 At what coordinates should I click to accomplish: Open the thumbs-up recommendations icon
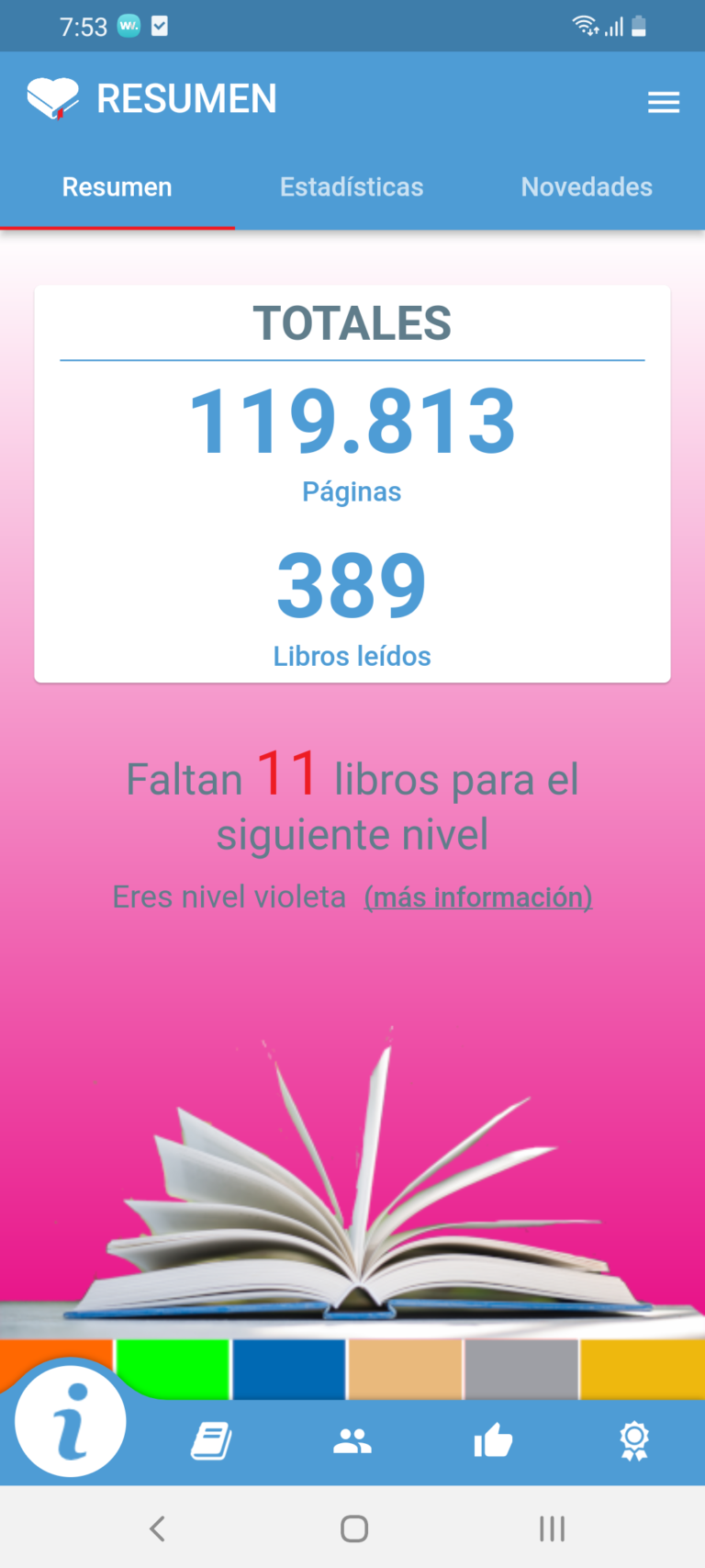click(493, 1441)
